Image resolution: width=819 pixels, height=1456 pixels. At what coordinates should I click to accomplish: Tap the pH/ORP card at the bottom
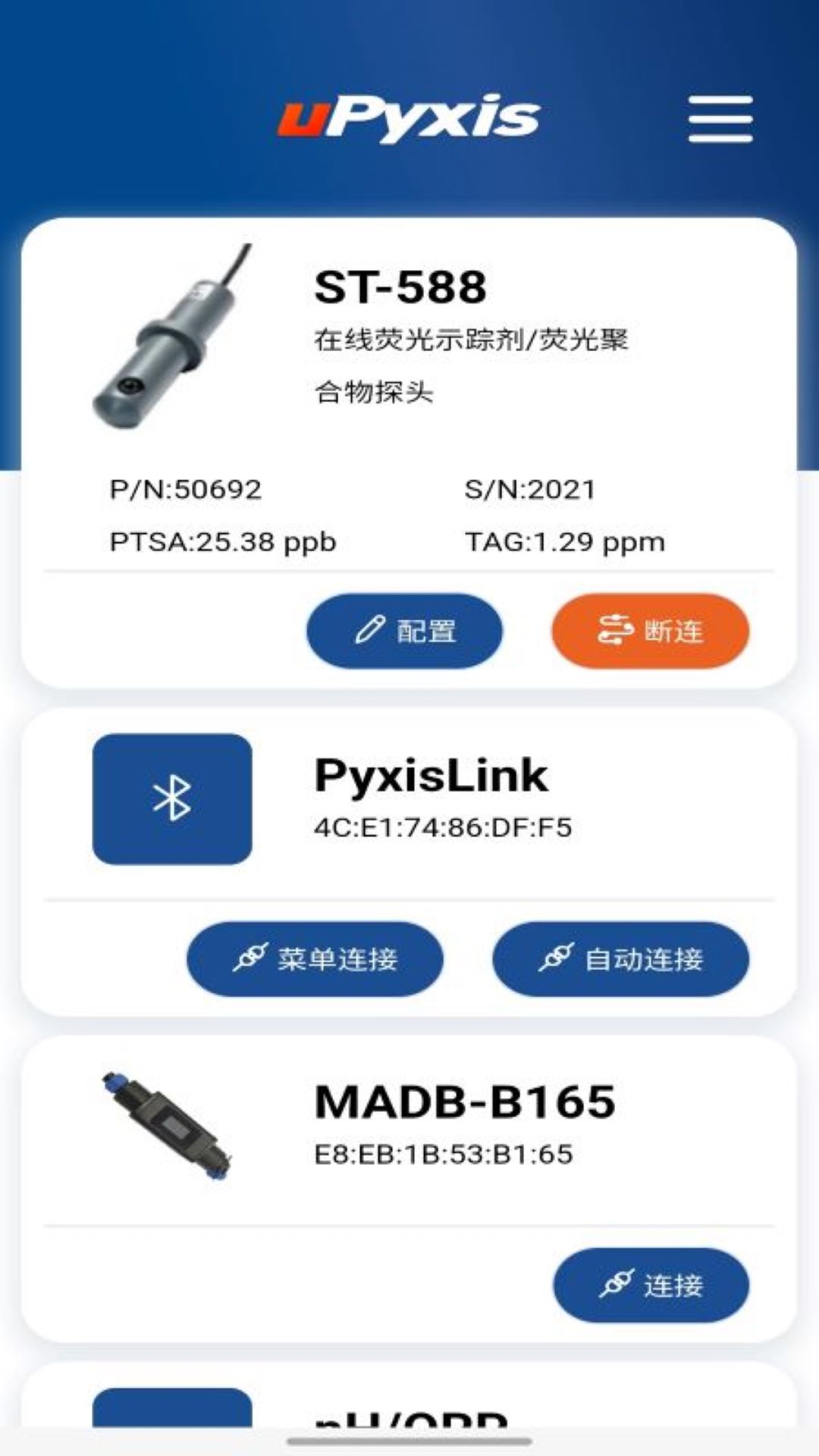[x=409, y=1418]
